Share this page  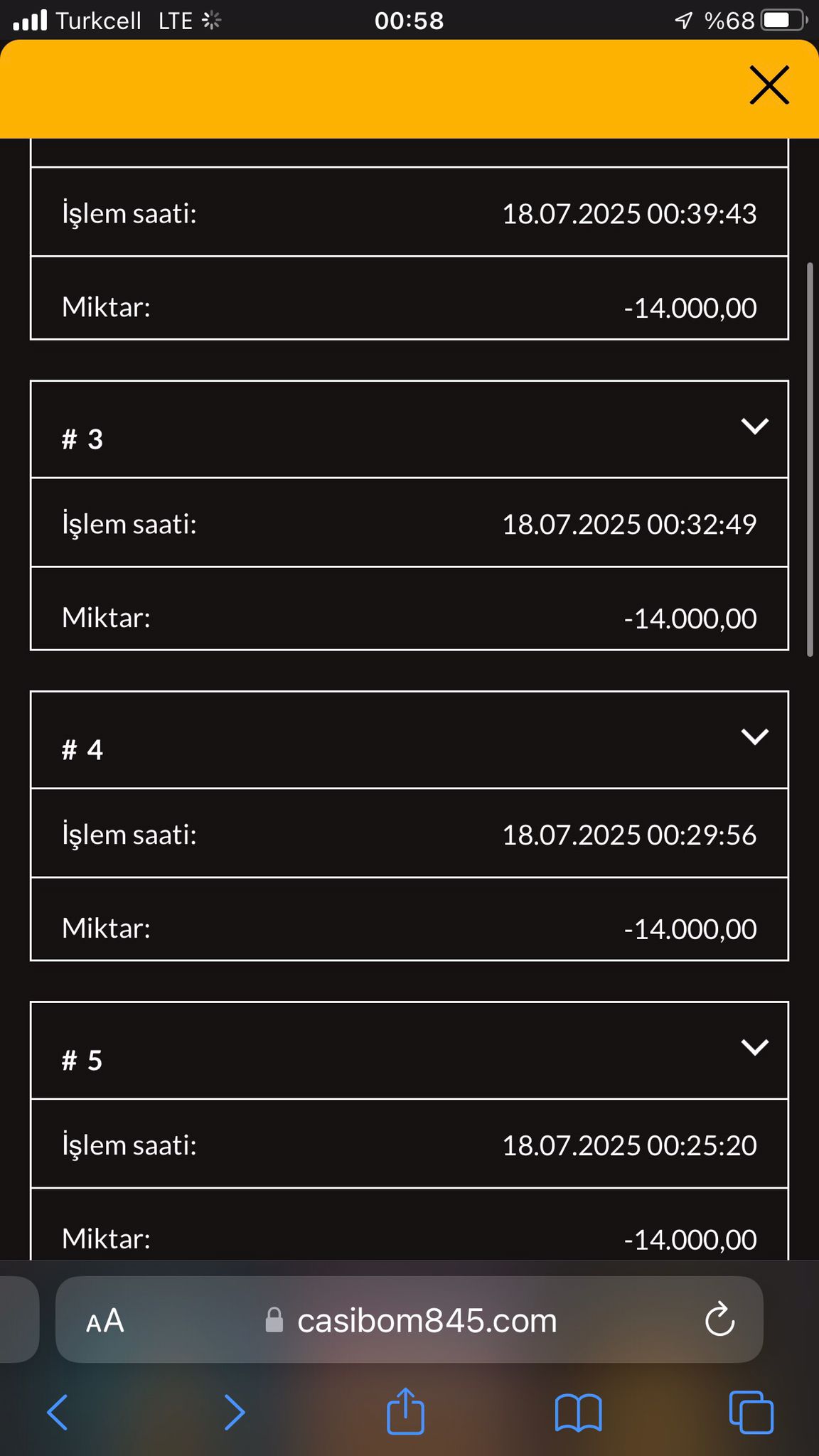(x=406, y=1411)
